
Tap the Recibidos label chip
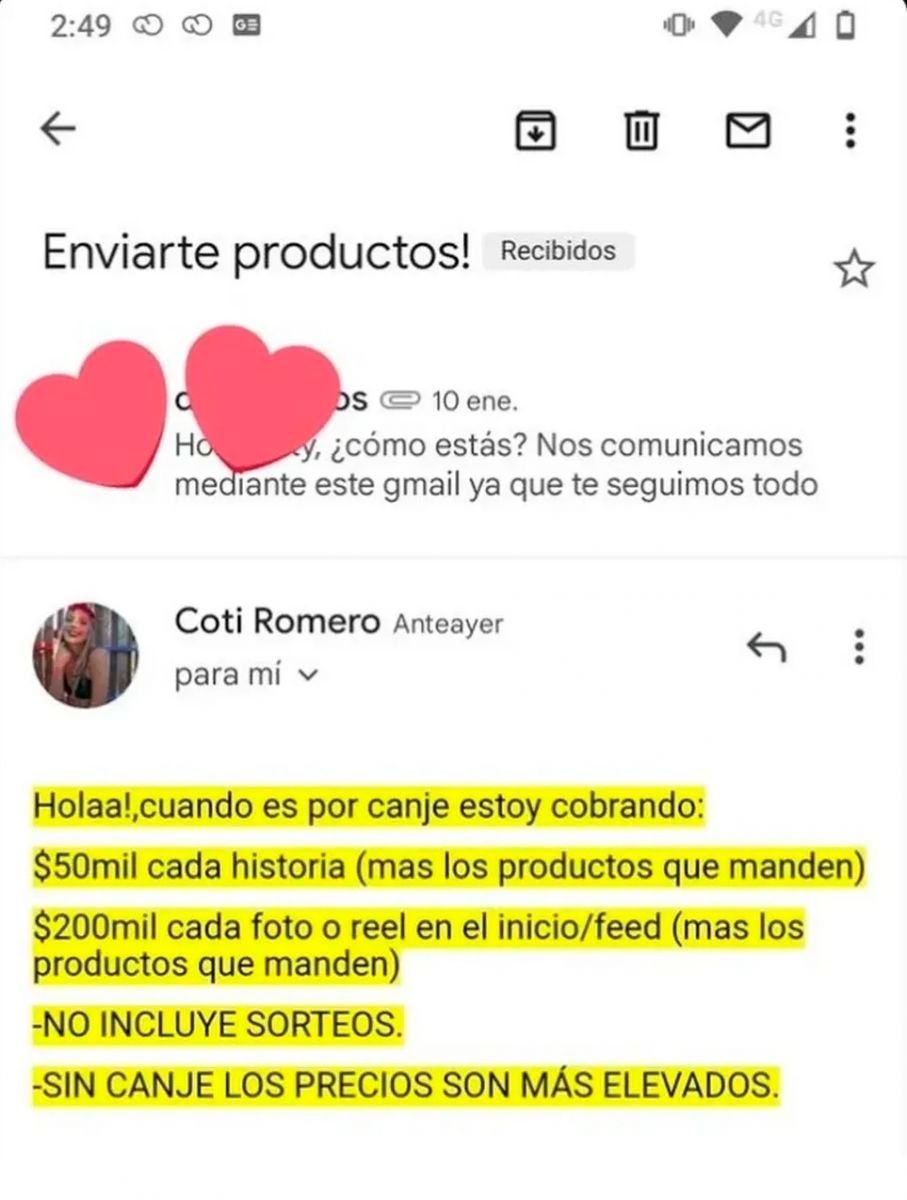click(558, 251)
